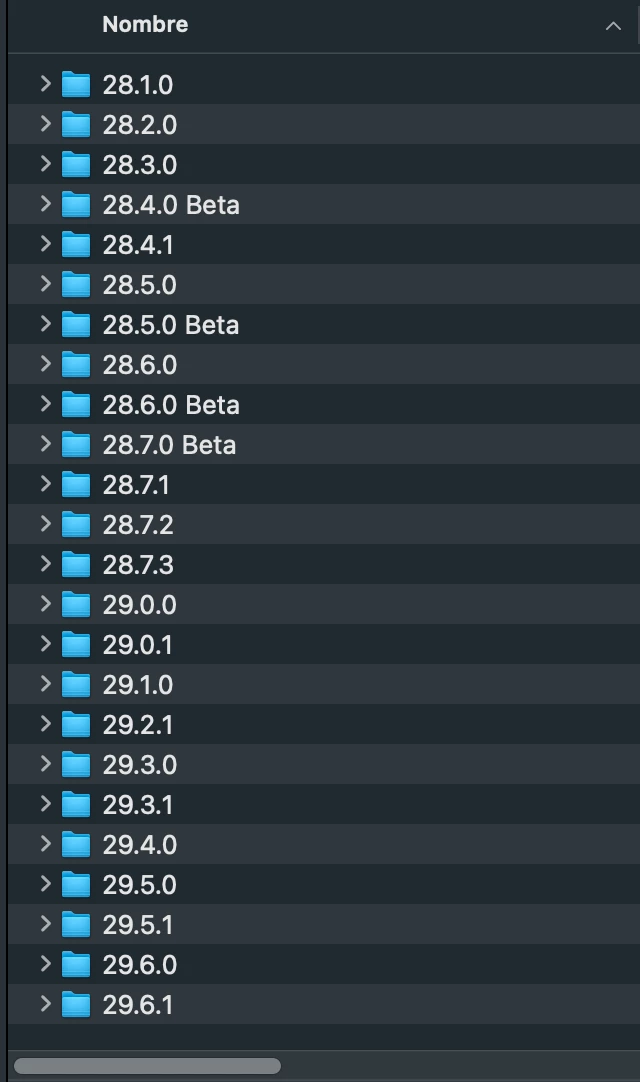The height and width of the screenshot is (1082, 640).
Task: Select the 29.3.1 folder
Action: tap(137, 805)
